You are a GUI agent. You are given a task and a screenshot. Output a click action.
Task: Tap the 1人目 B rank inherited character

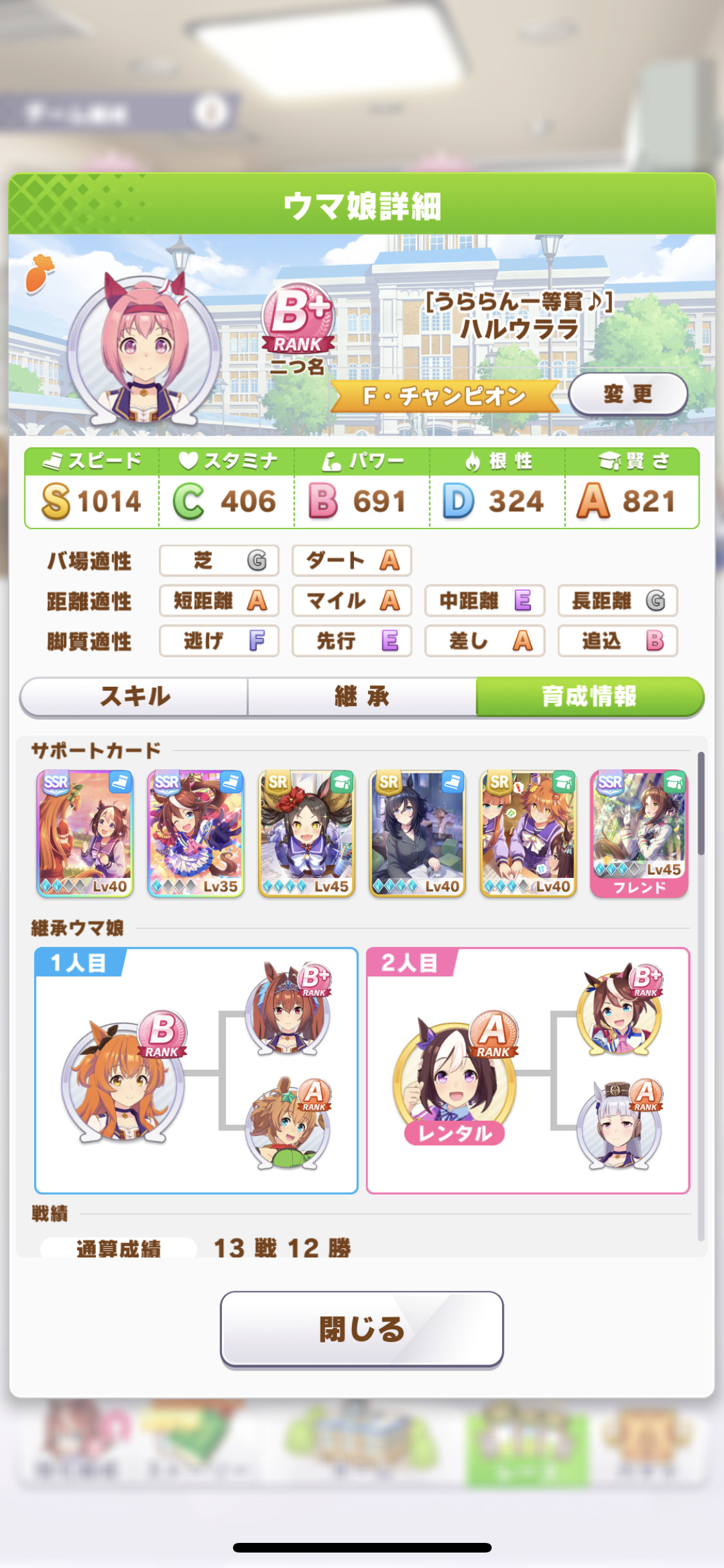tap(124, 1079)
